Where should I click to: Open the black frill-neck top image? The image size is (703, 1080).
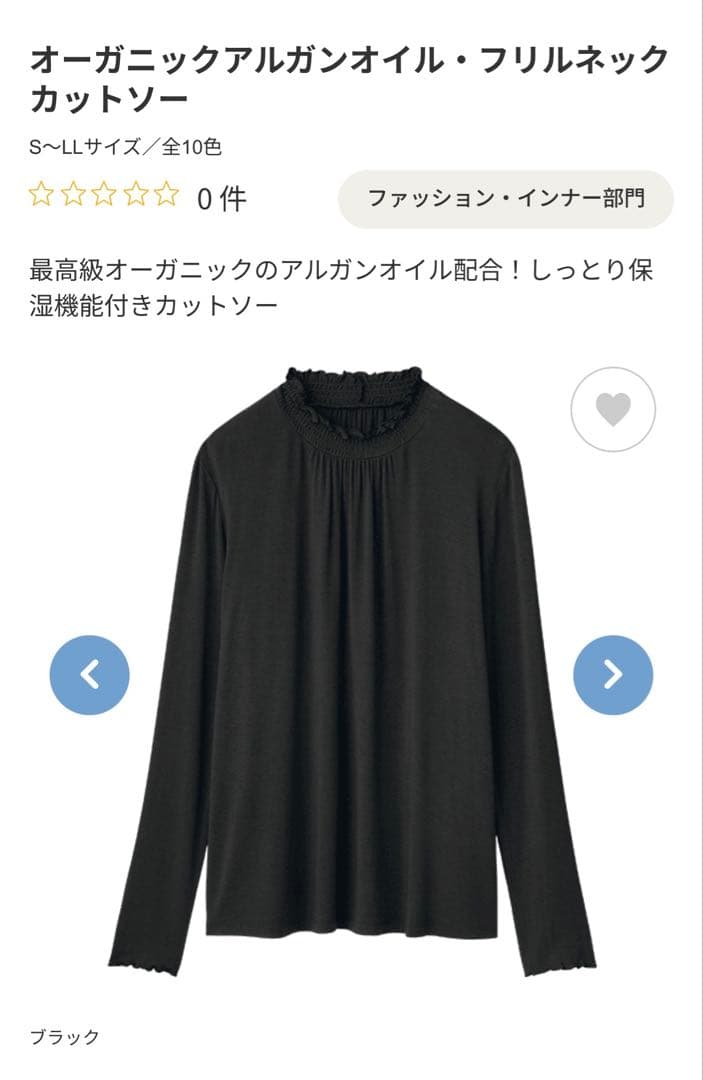352,672
